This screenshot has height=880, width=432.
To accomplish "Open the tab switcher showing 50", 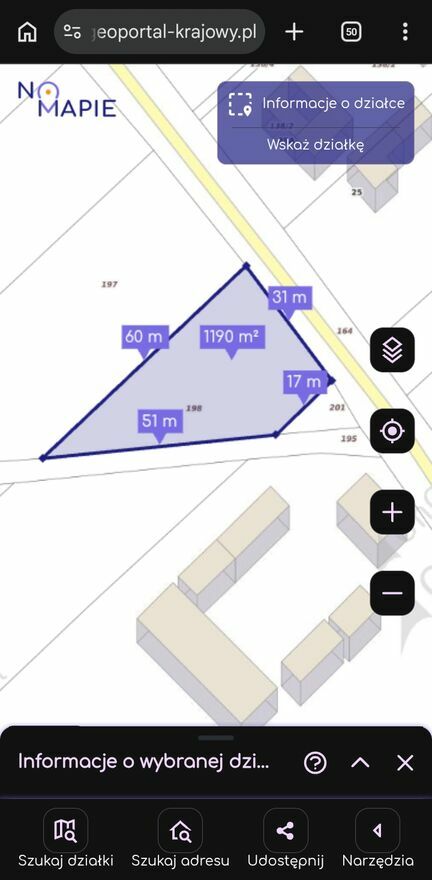I will (351, 32).
